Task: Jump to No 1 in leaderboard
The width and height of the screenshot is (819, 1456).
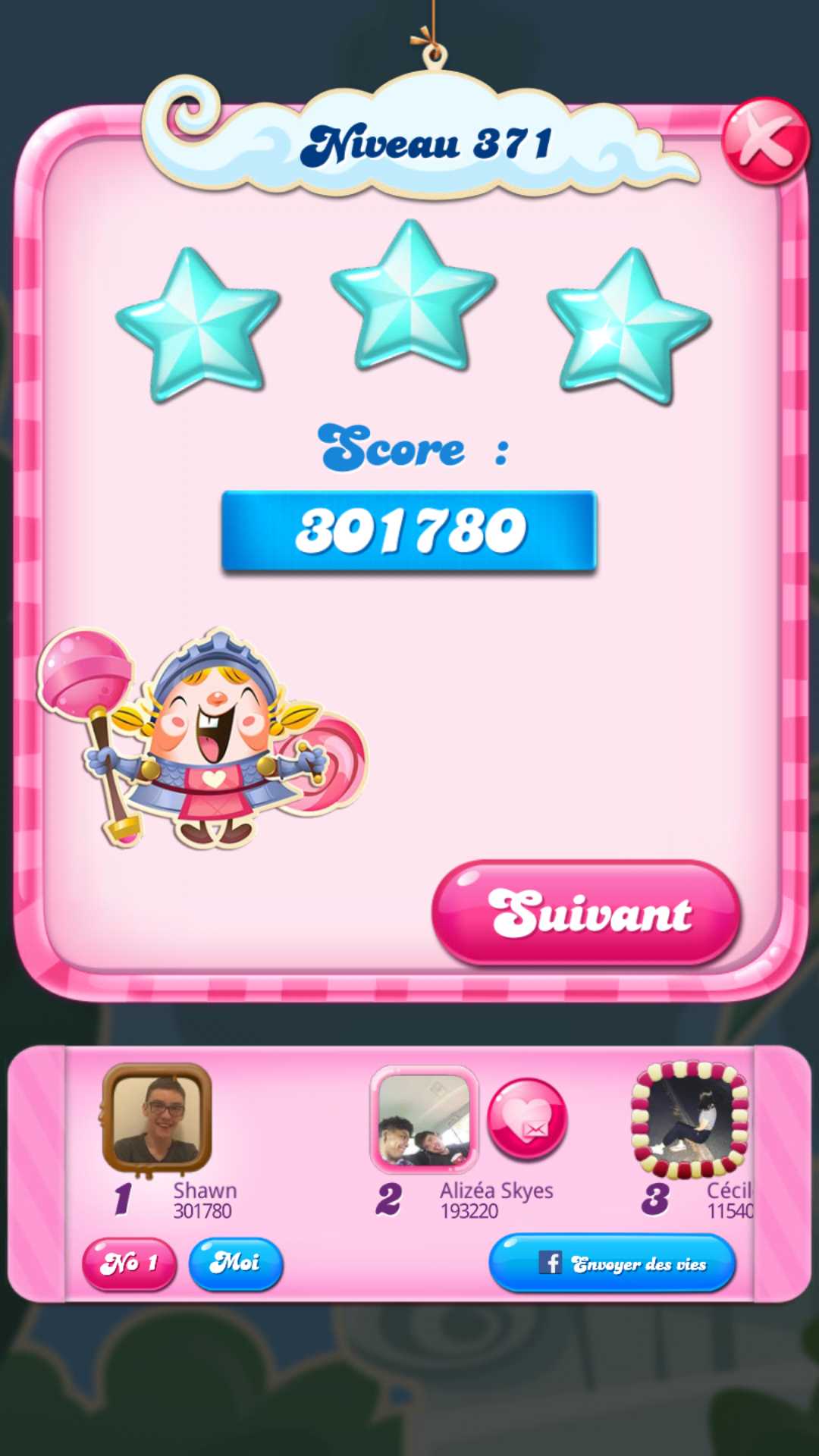Action: (x=129, y=1263)
